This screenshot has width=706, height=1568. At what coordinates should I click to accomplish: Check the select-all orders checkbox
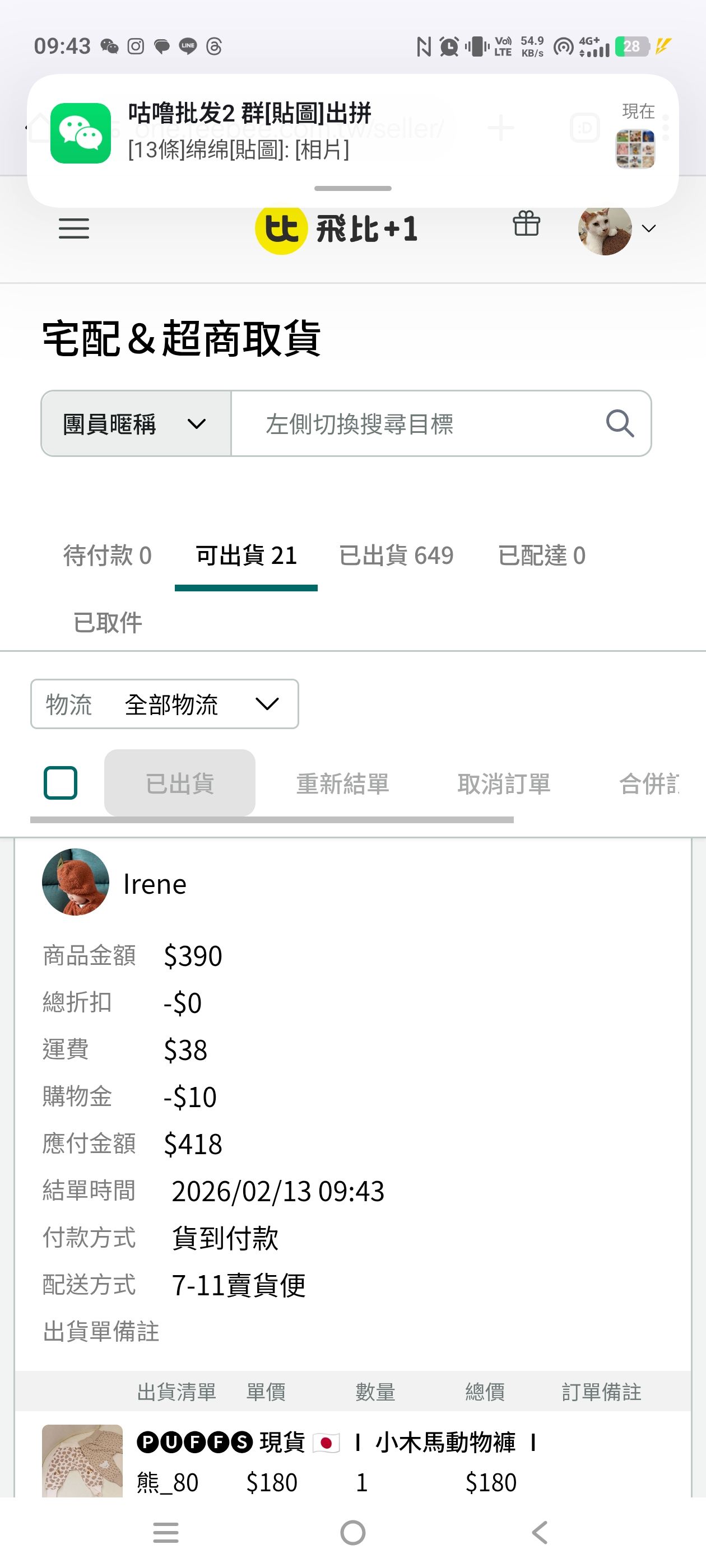pos(61,783)
